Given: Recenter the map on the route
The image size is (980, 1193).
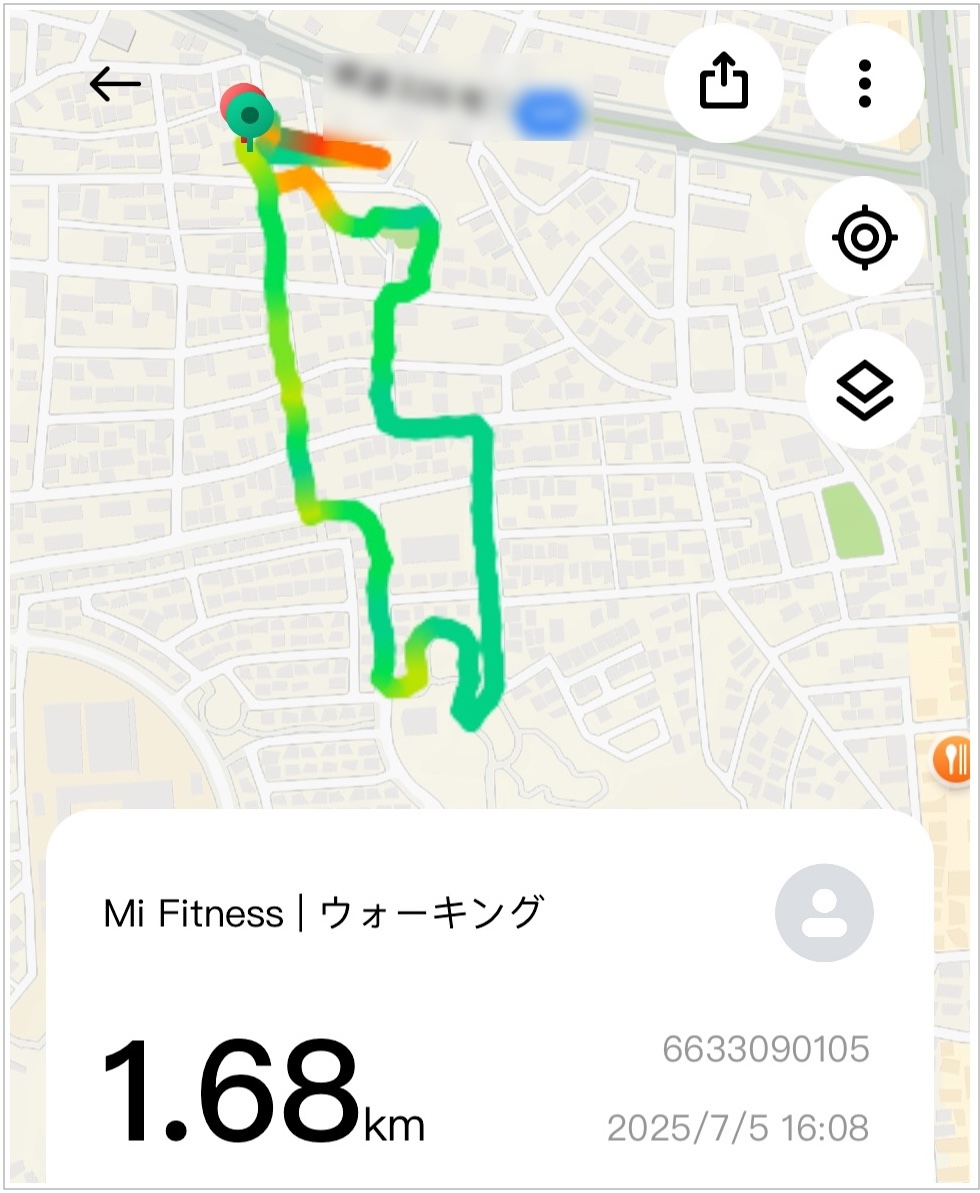Looking at the screenshot, I should click(x=865, y=238).
